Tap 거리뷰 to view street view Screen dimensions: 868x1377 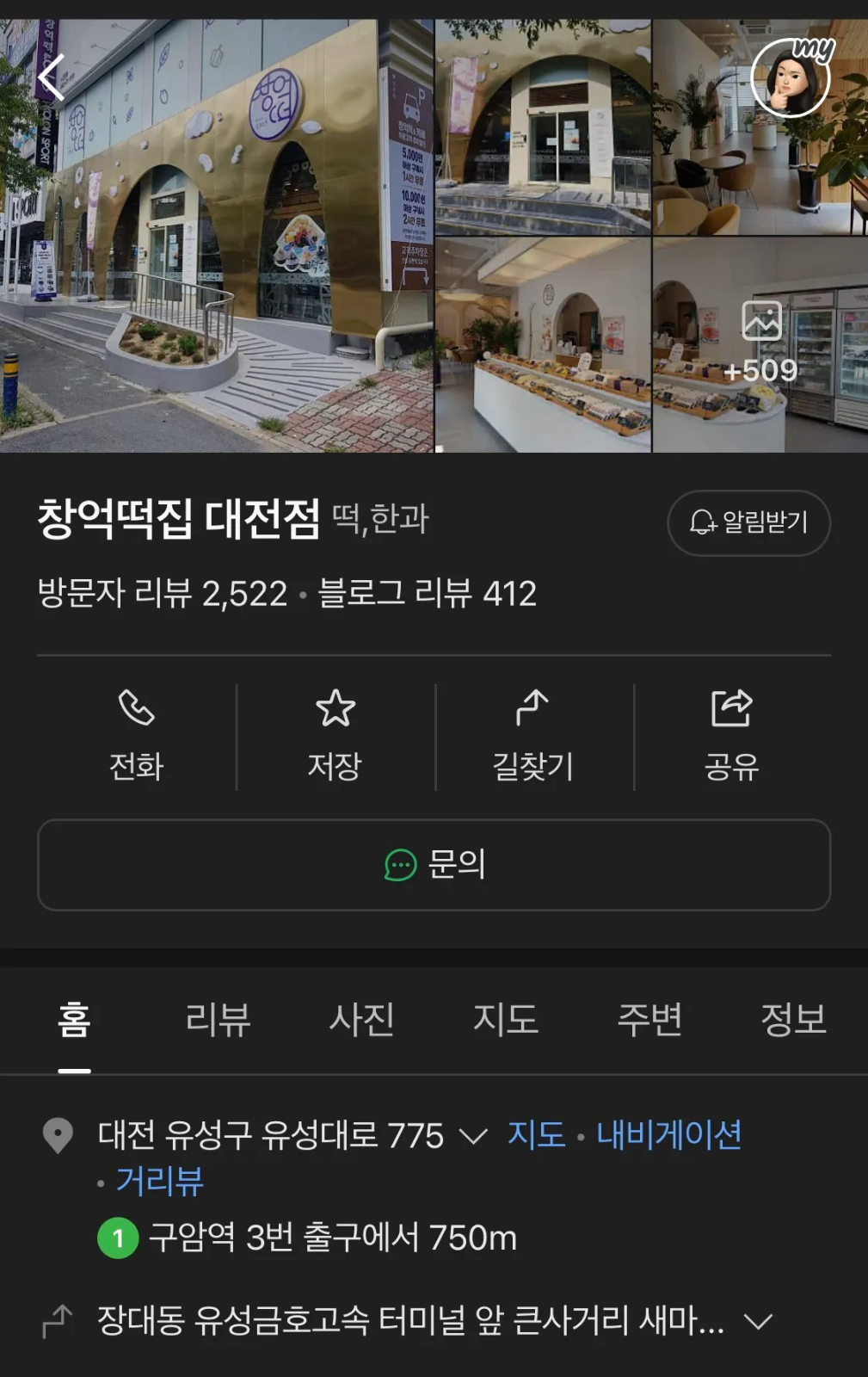pyautogui.click(x=157, y=1182)
